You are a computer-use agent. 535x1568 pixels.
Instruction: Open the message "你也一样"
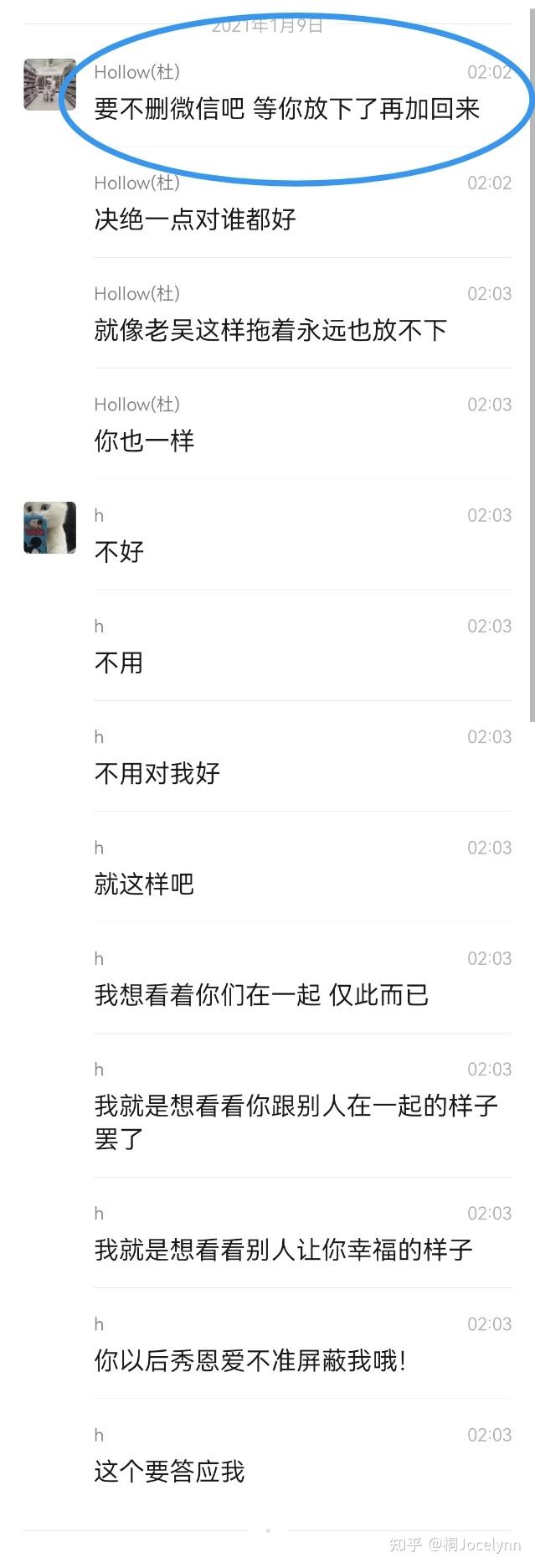tap(144, 441)
